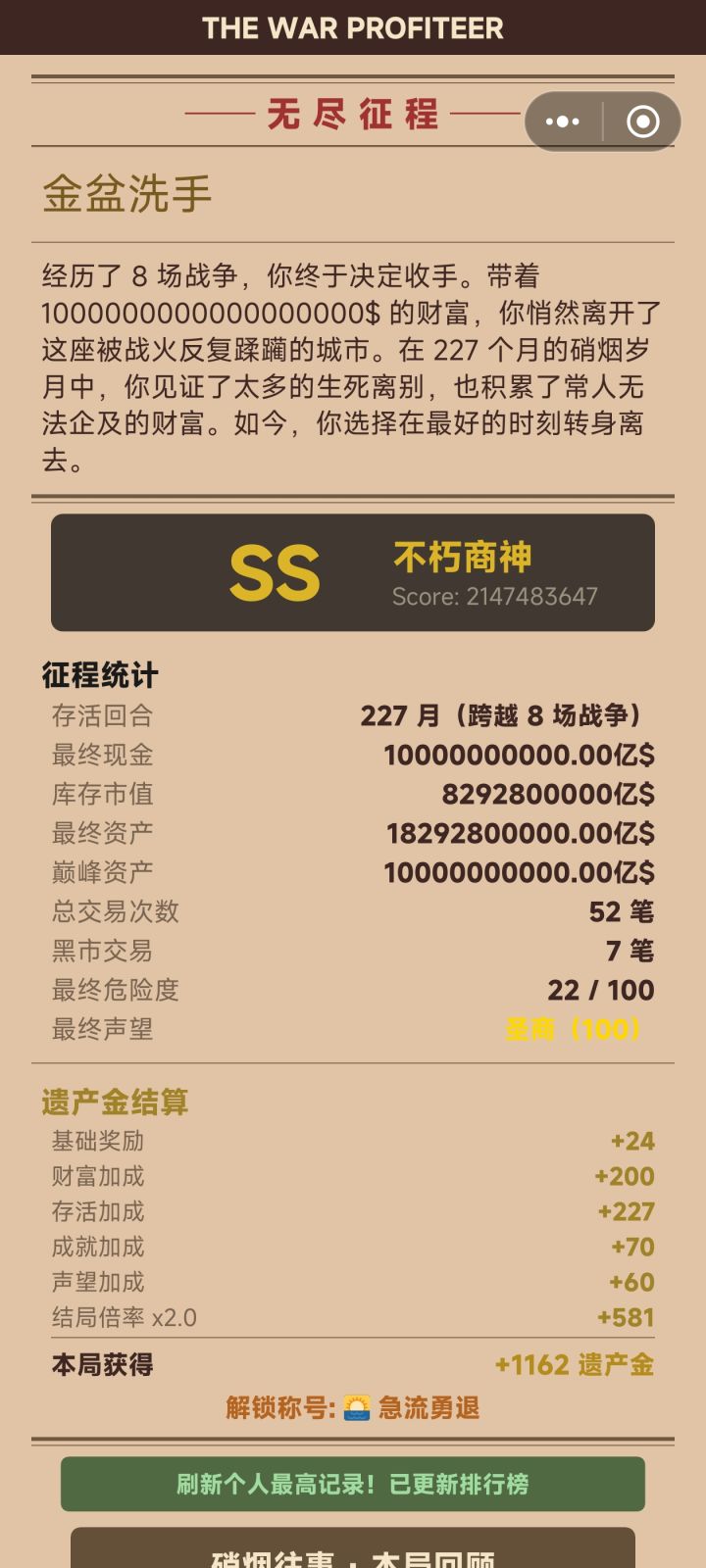This screenshot has height=1568, width=706.
Task: Toggle the 黑市交易 statistic row
Action: [x=353, y=951]
